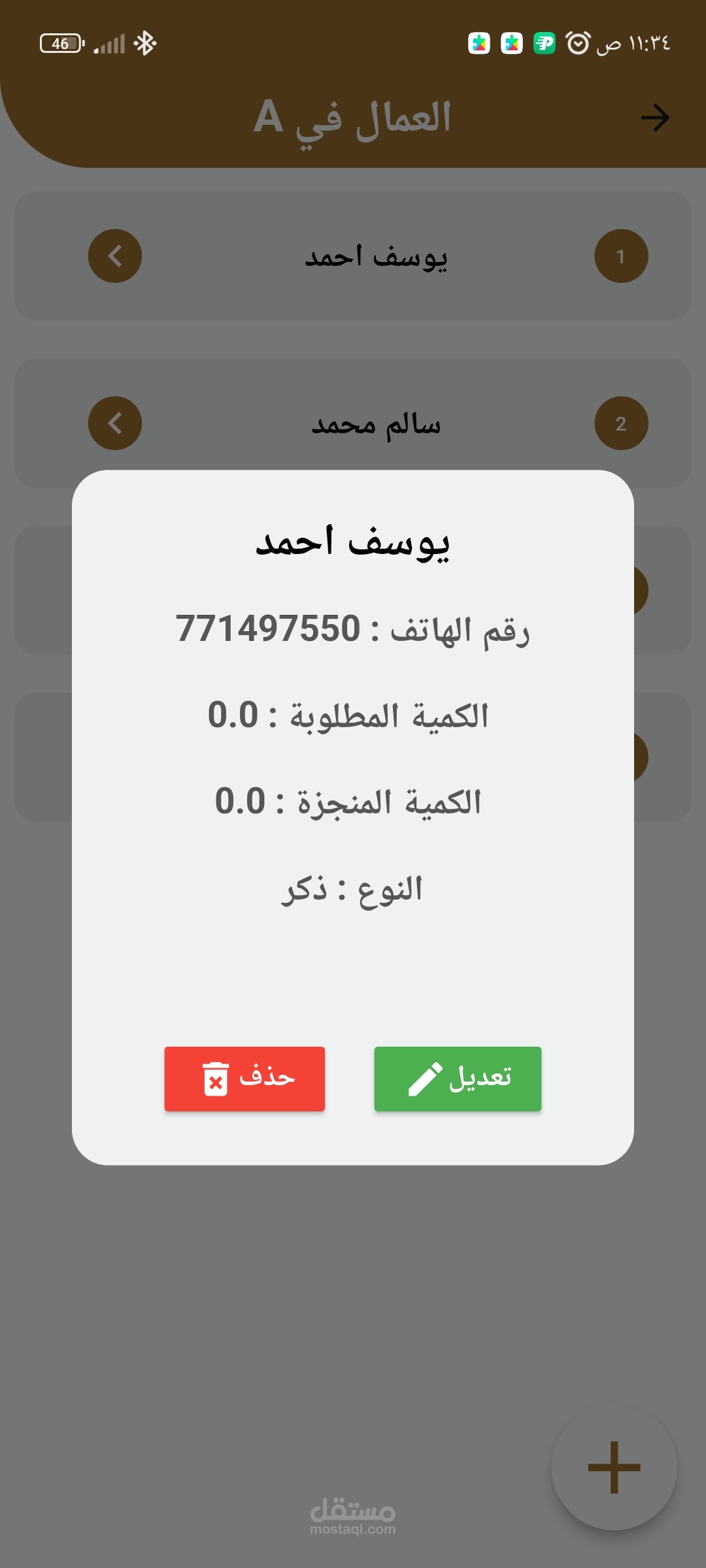
Task: Open the chevron on يوسف احمد row
Action: pyautogui.click(x=115, y=256)
